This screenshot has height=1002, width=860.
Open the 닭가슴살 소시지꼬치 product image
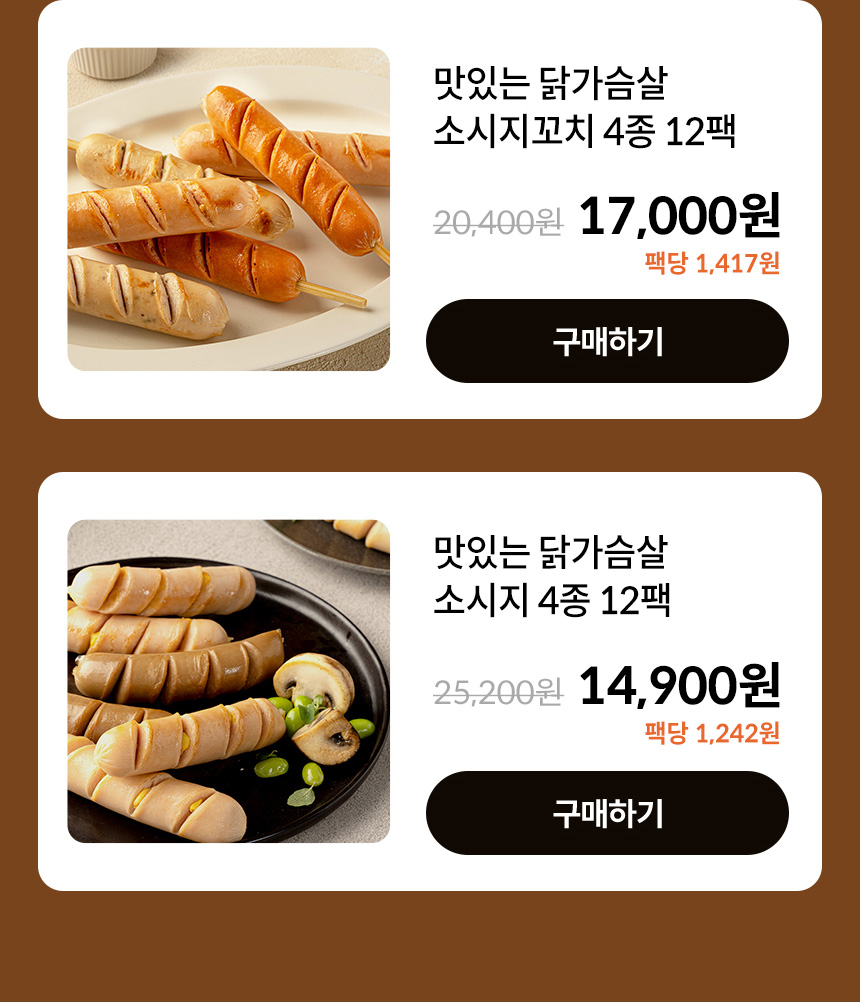coord(229,209)
